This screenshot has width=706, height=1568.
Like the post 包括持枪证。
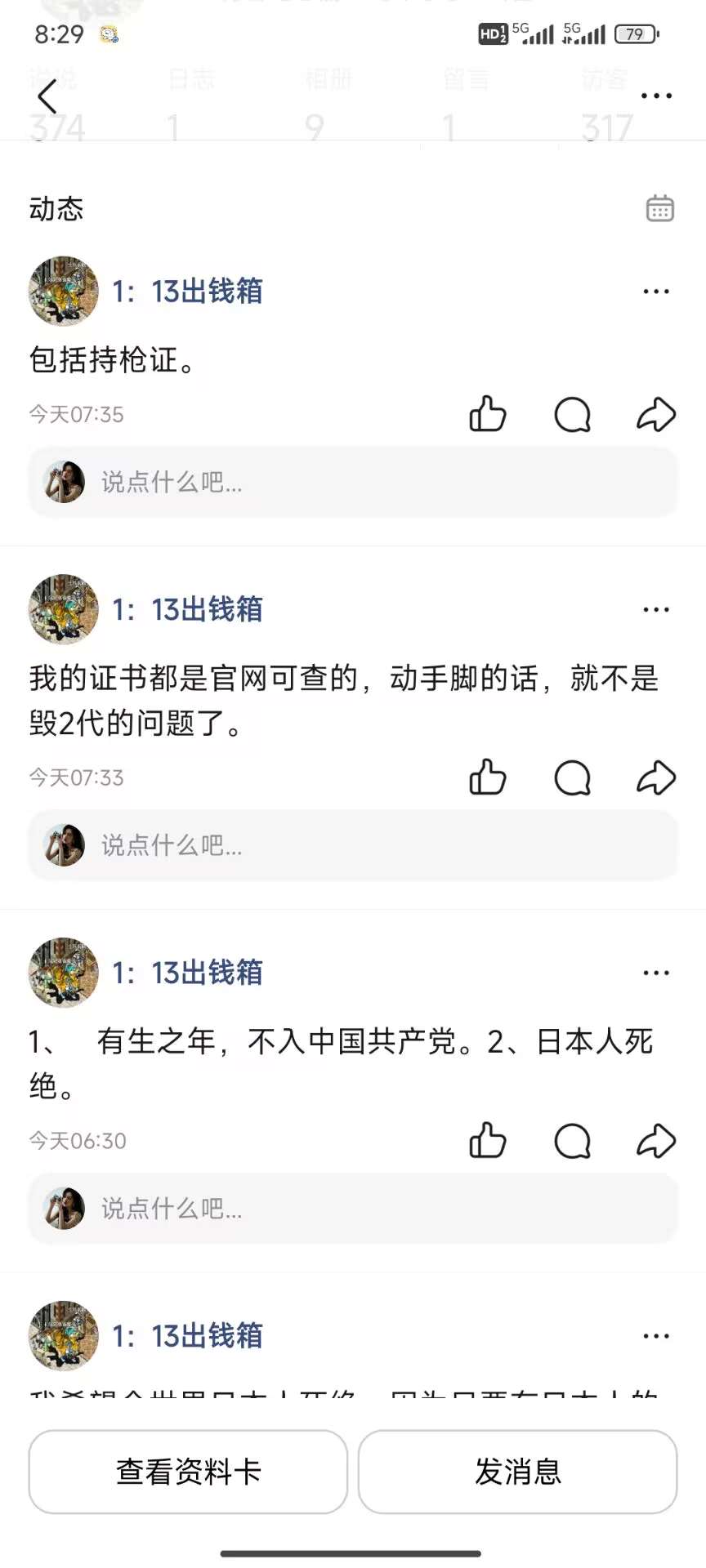coord(488,414)
